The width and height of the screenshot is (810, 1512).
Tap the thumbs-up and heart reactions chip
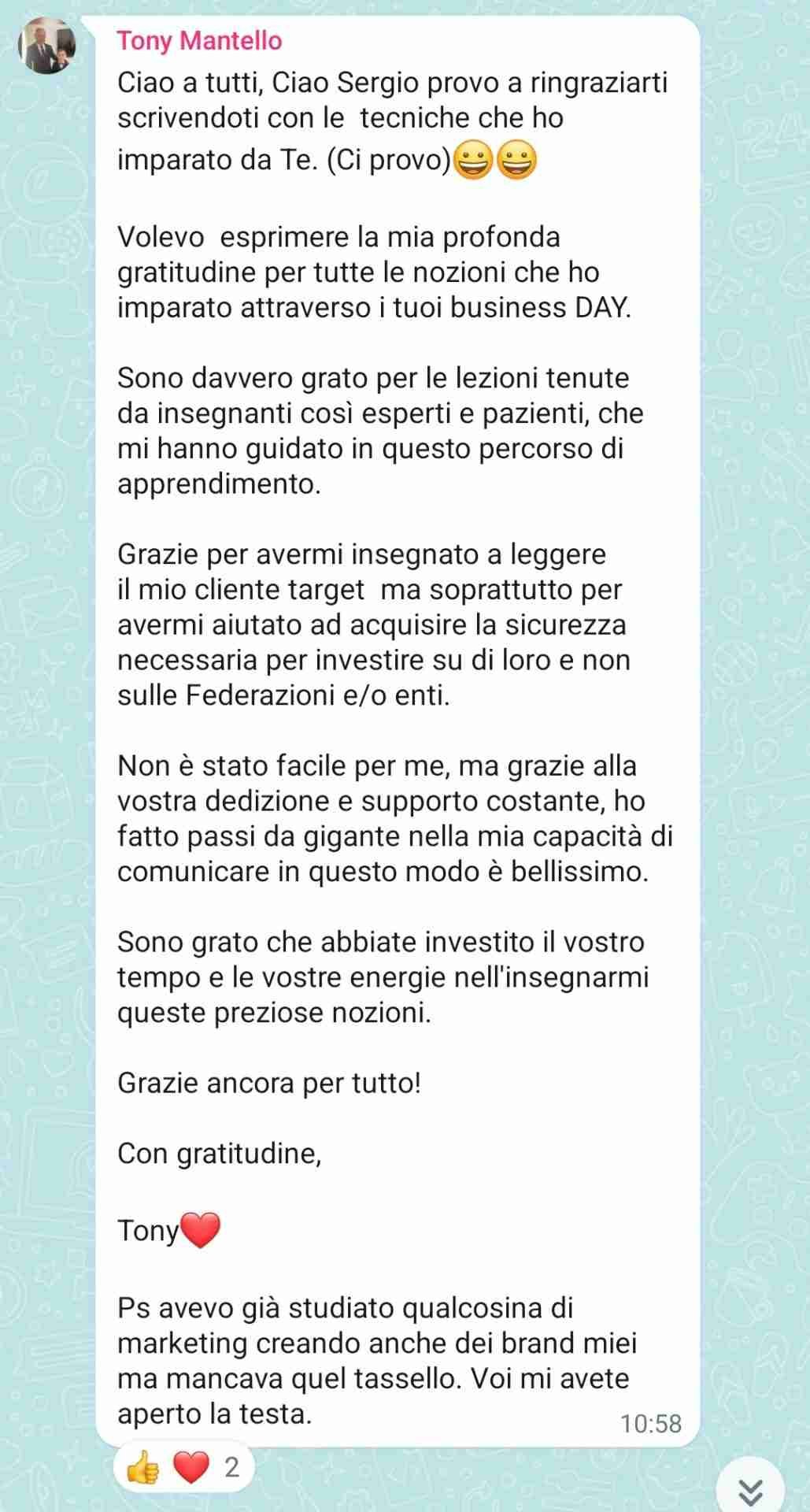(x=183, y=1467)
